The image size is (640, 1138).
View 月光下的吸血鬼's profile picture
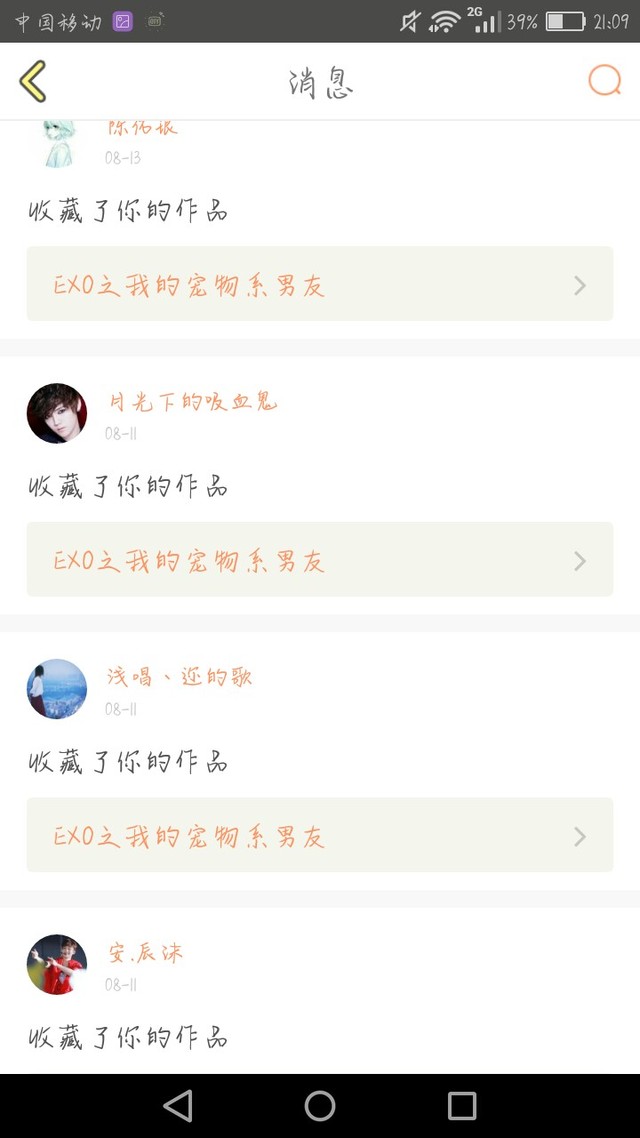[x=57, y=413]
